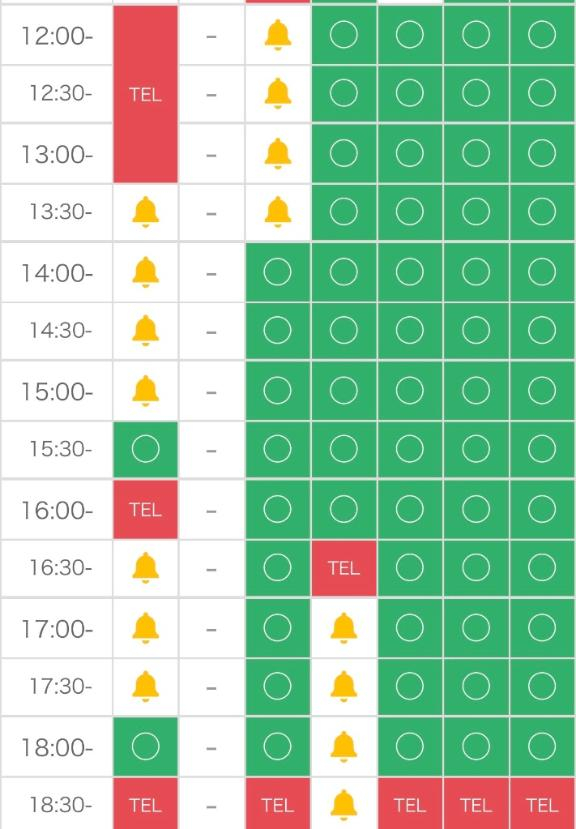Select the TEL cell at 16:00
Viewport: 576px width, 829px height.
145,509
